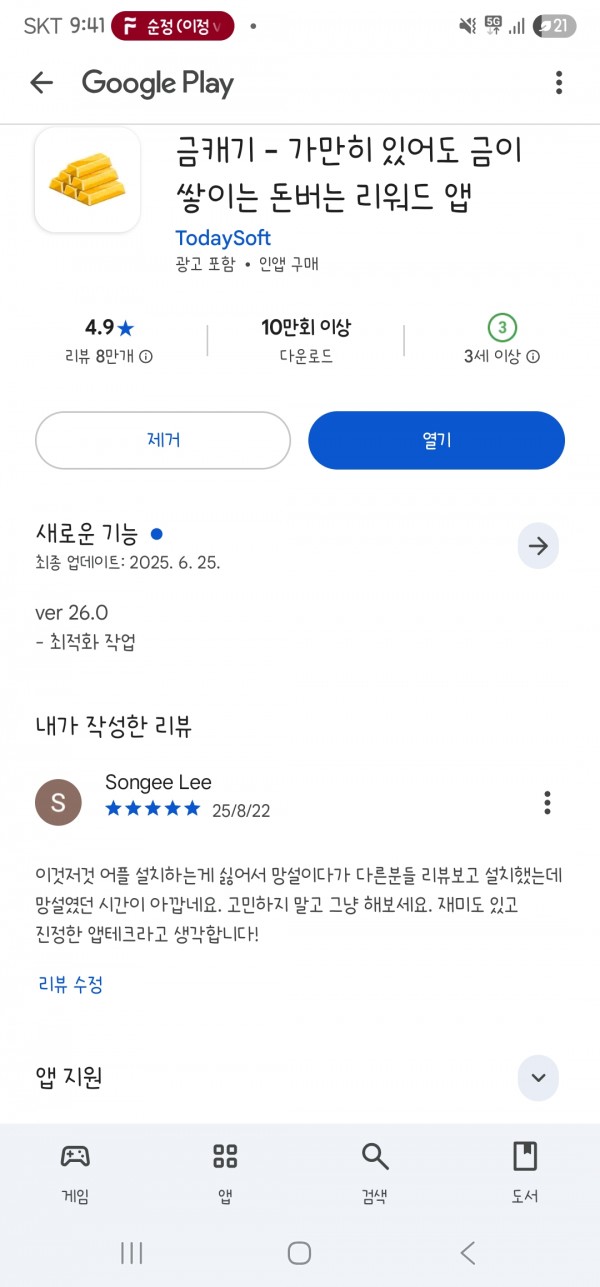Tap the system home button
The width and height of the screenshot is (600, 1287).
pyautogui.click(x=299, y=1253)
